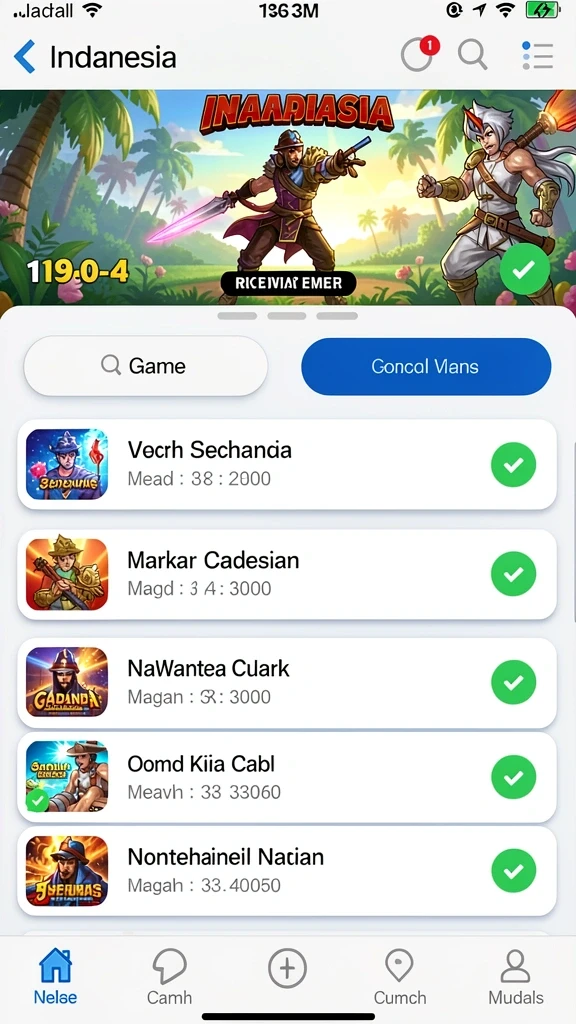
Task: Switch to the Cumch location tab
Action: click(x=400, y=976)
